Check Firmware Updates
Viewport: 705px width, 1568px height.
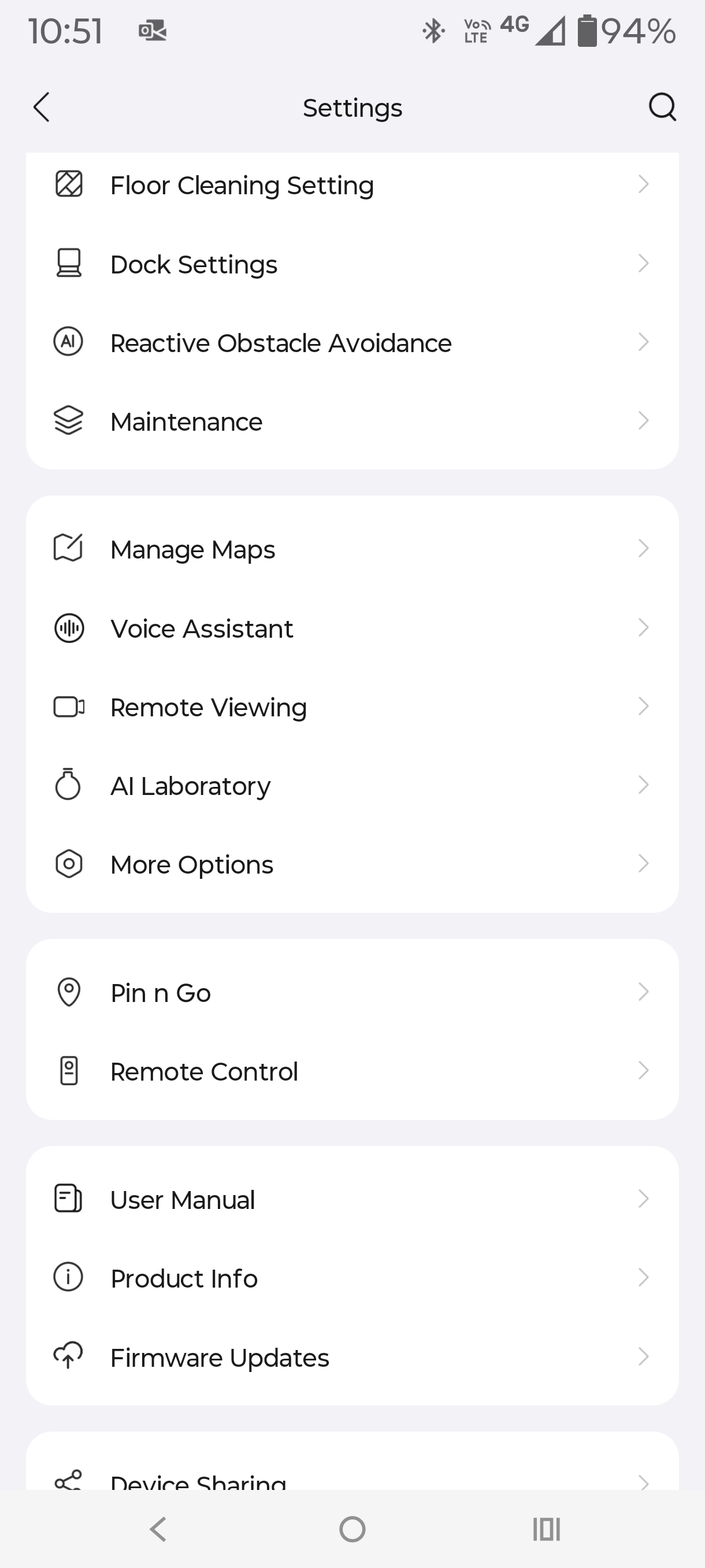(x=351, y=1358)
